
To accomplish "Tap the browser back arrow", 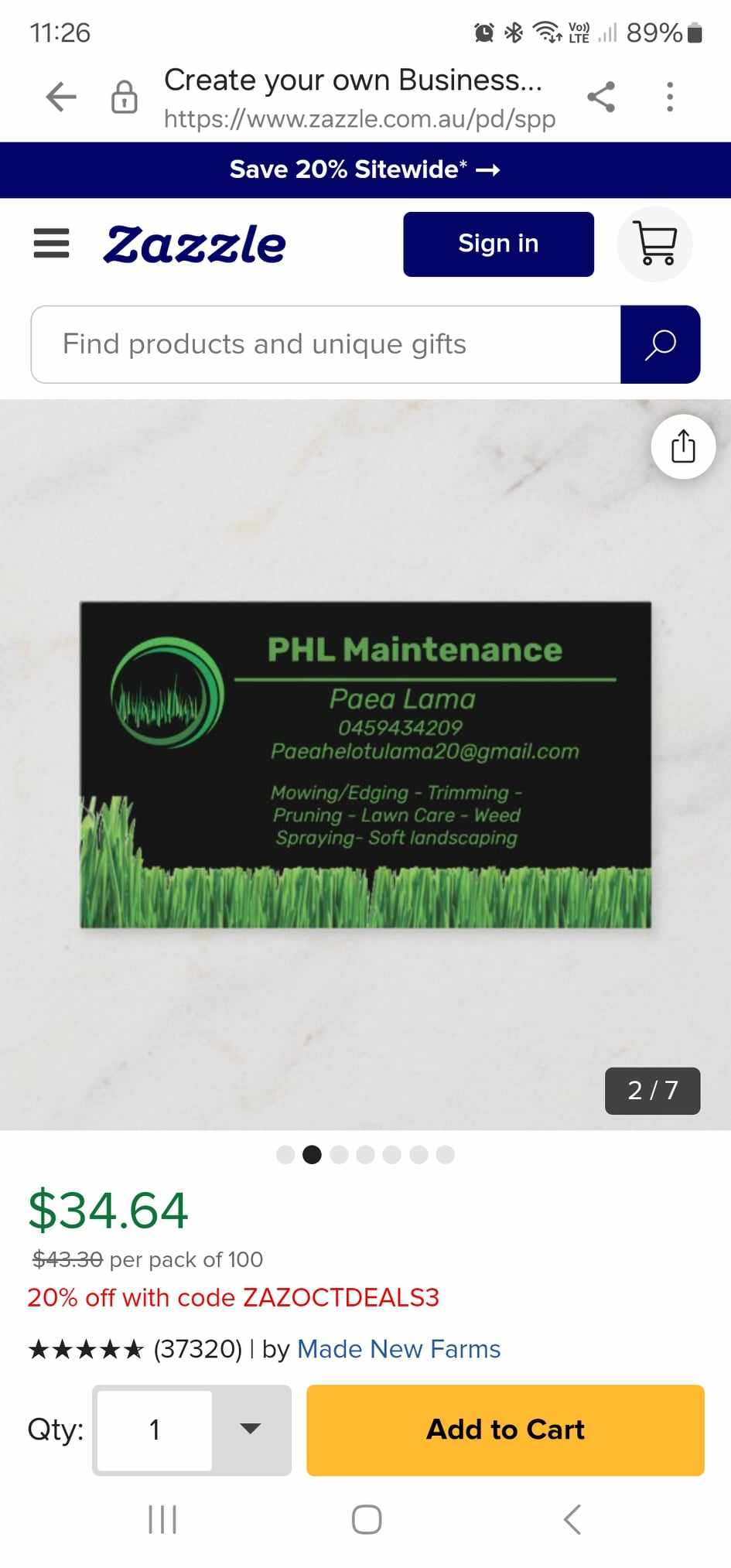I will click(61, 97).
